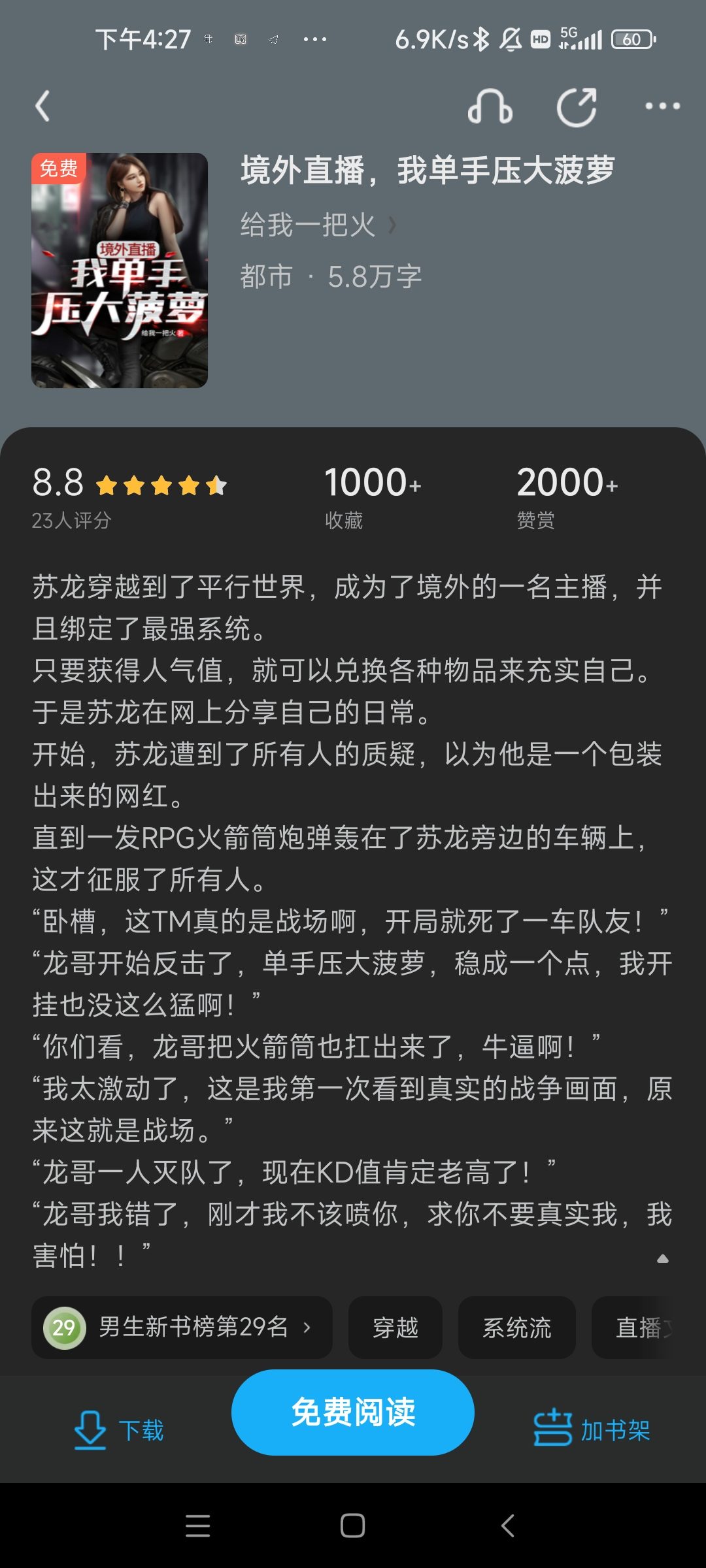The width and height of the screenshot is (706, 1568).
Task: View author 给我一把火's page
Action: pyautogui.click(x=318, y=225)
